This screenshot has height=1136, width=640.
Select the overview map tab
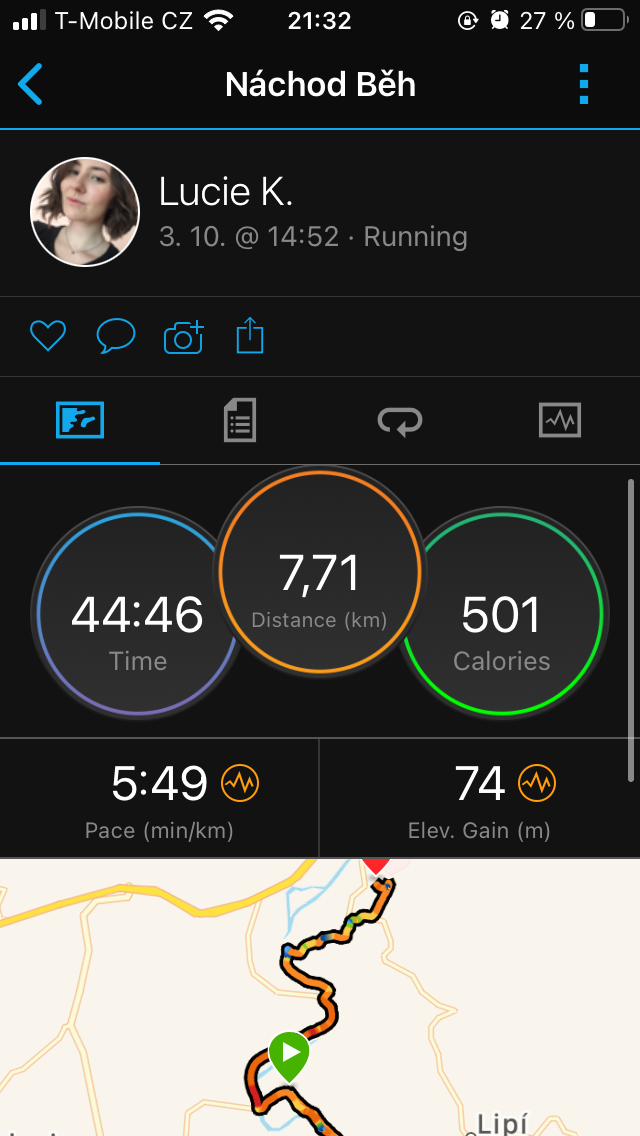[x=80, y=420]
